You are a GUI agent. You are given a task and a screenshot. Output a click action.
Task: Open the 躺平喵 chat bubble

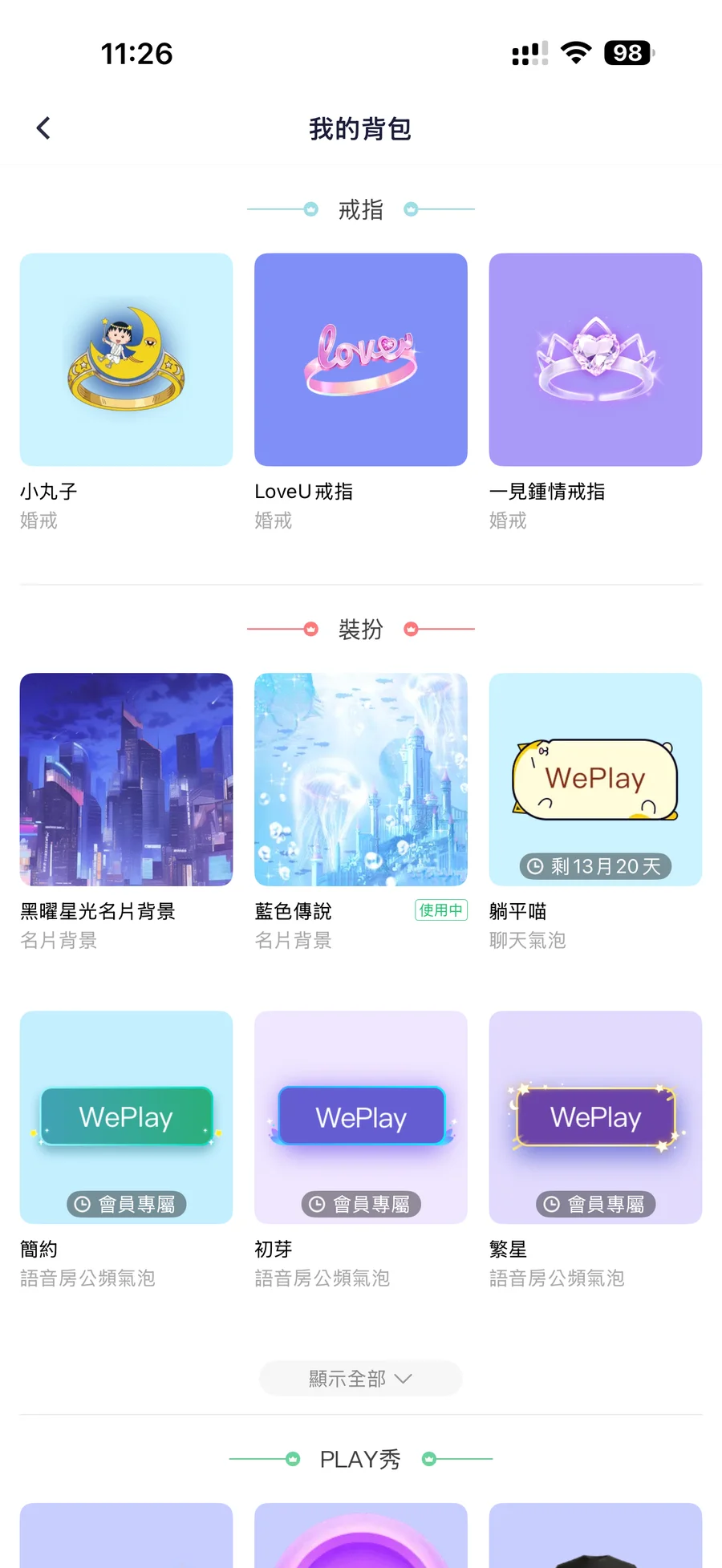tap(595, 779)
